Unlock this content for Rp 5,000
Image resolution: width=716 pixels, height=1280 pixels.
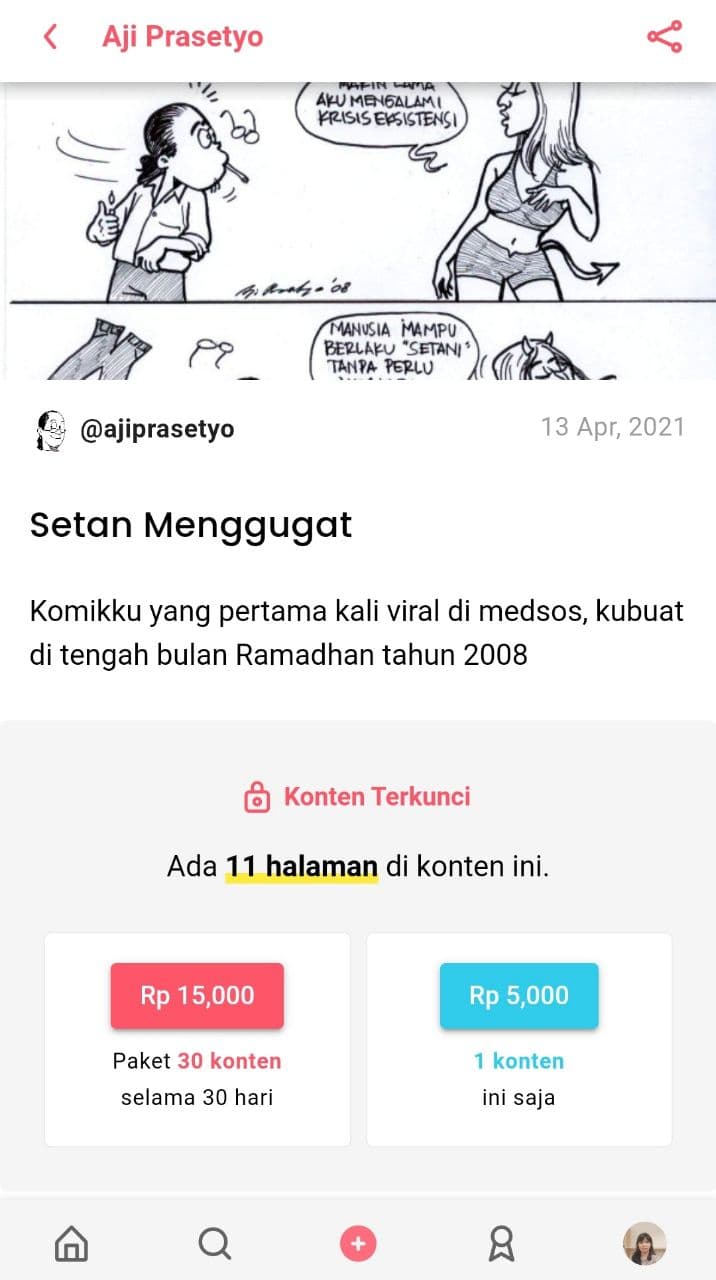tap(519, 996)
